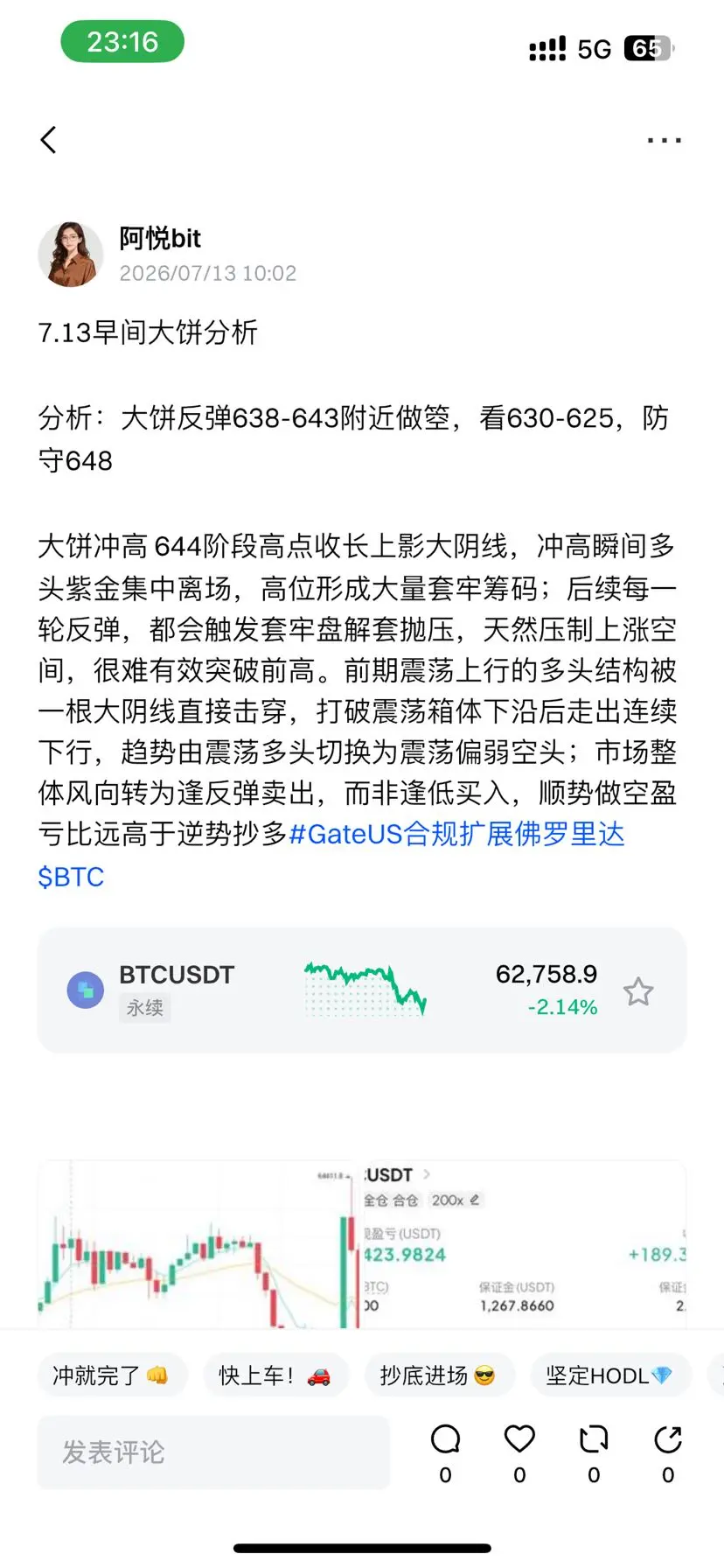Open the $BTC ticker link
This screenshot has width=724, height=1568.
tap(71, 876)
